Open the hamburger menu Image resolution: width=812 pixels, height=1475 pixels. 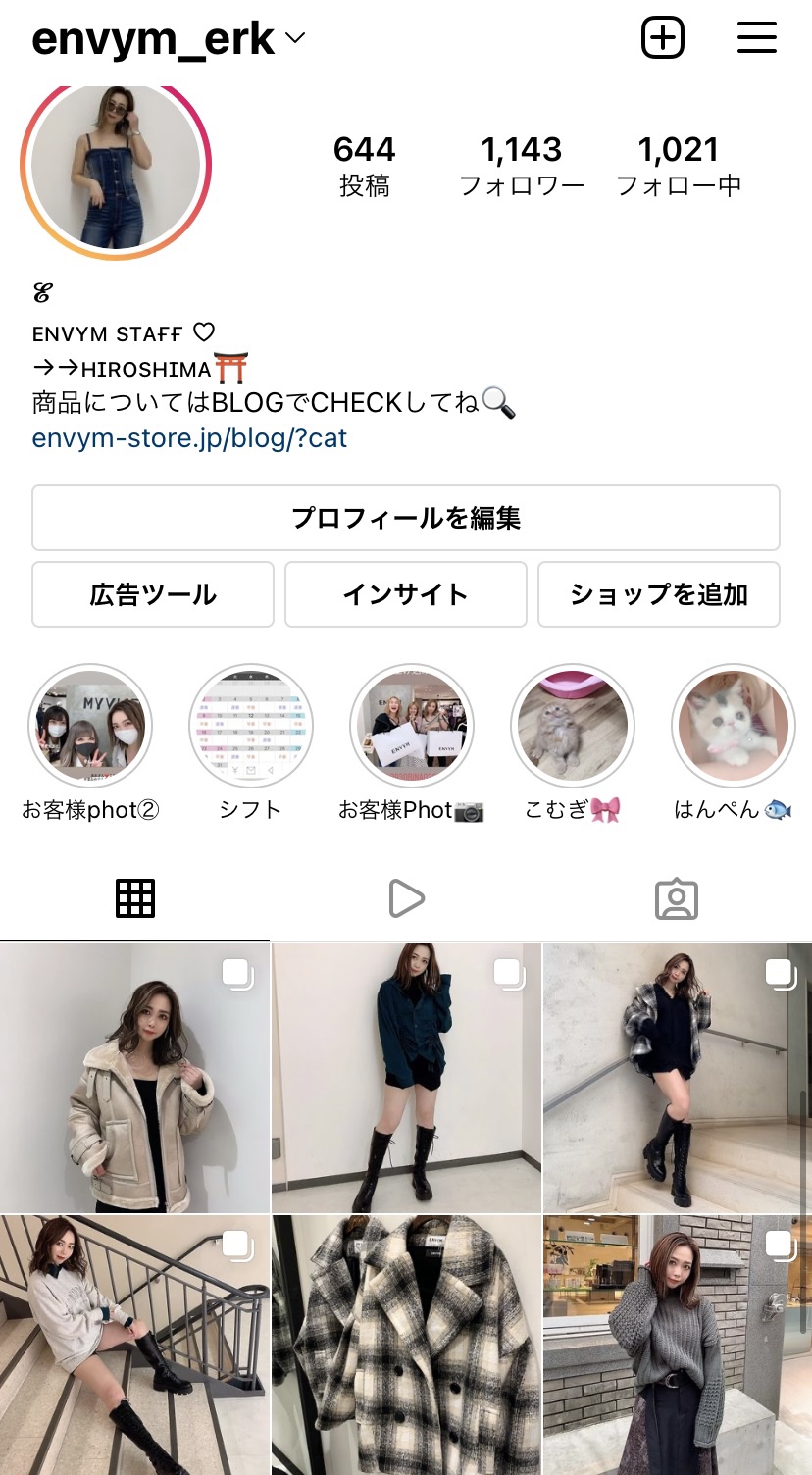click(756, 39)
